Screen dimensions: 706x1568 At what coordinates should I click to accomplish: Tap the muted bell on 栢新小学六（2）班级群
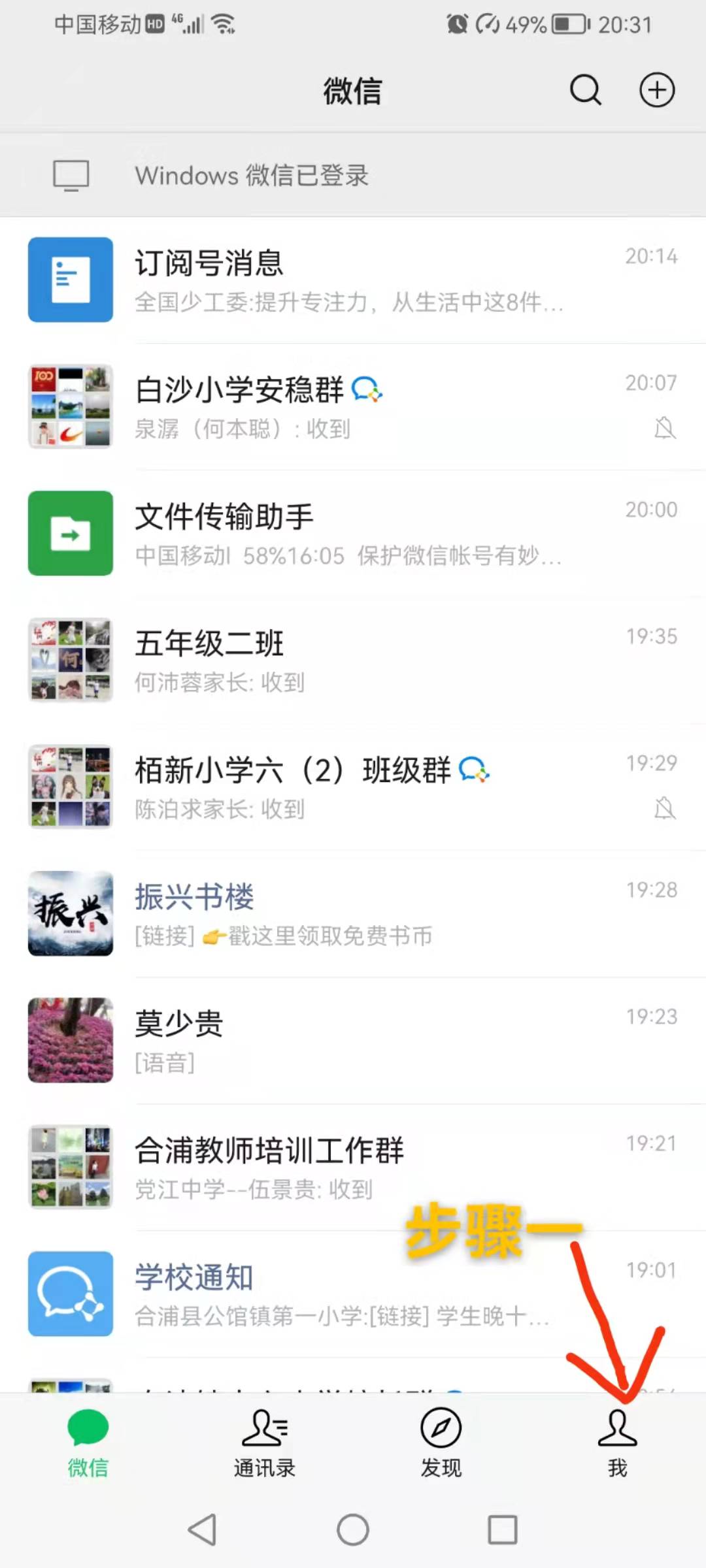click(x=665, y=810)
